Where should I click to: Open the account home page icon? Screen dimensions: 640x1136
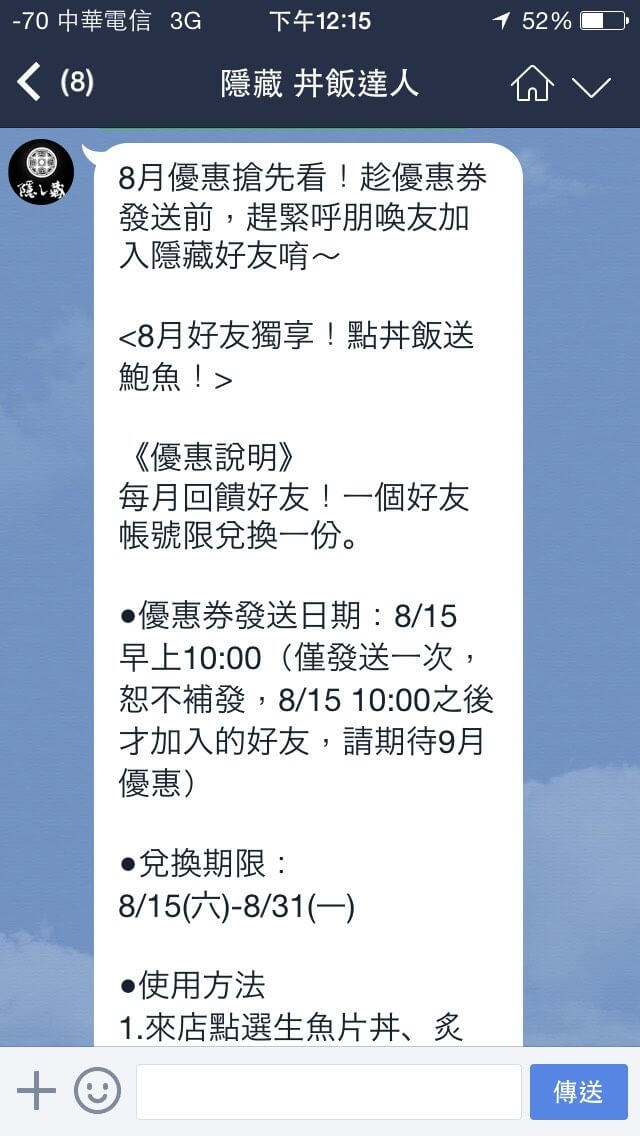(532, 83)
